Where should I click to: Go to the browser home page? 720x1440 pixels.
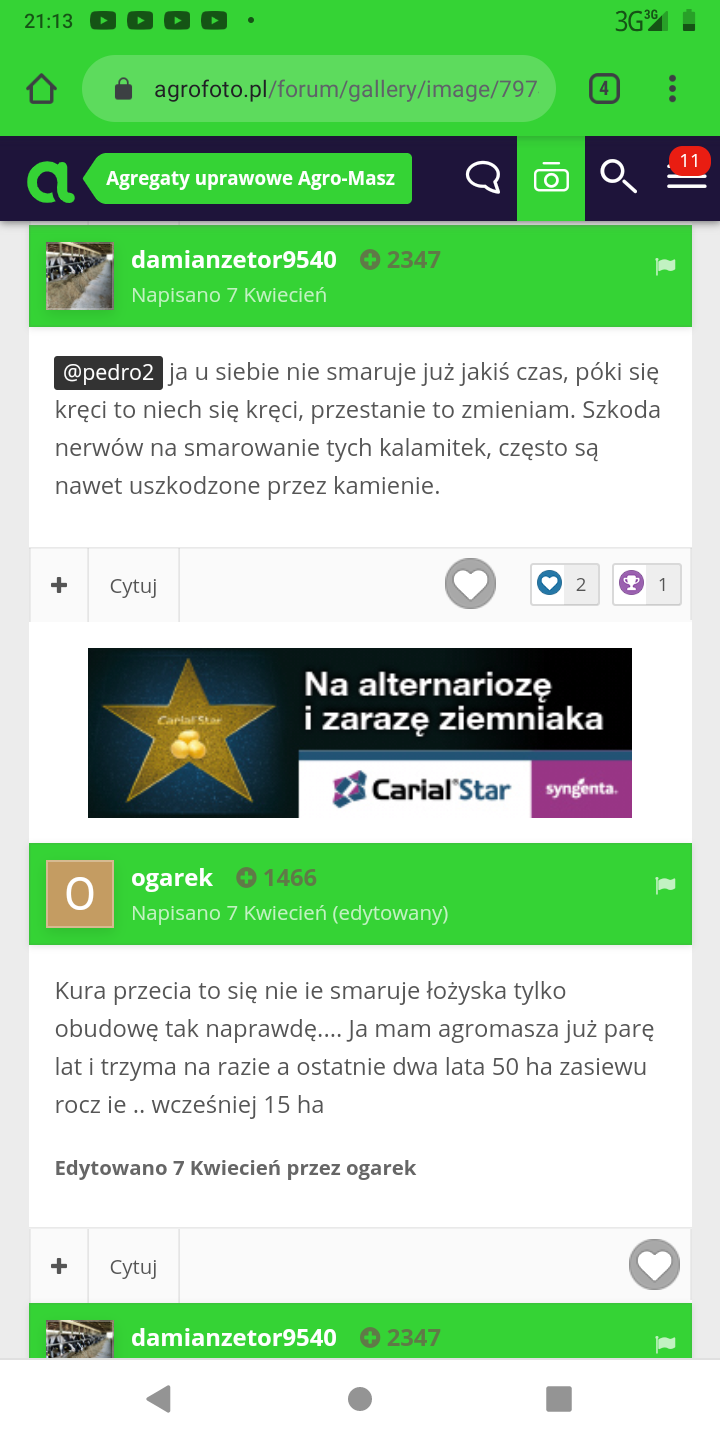tap(41, 90)
